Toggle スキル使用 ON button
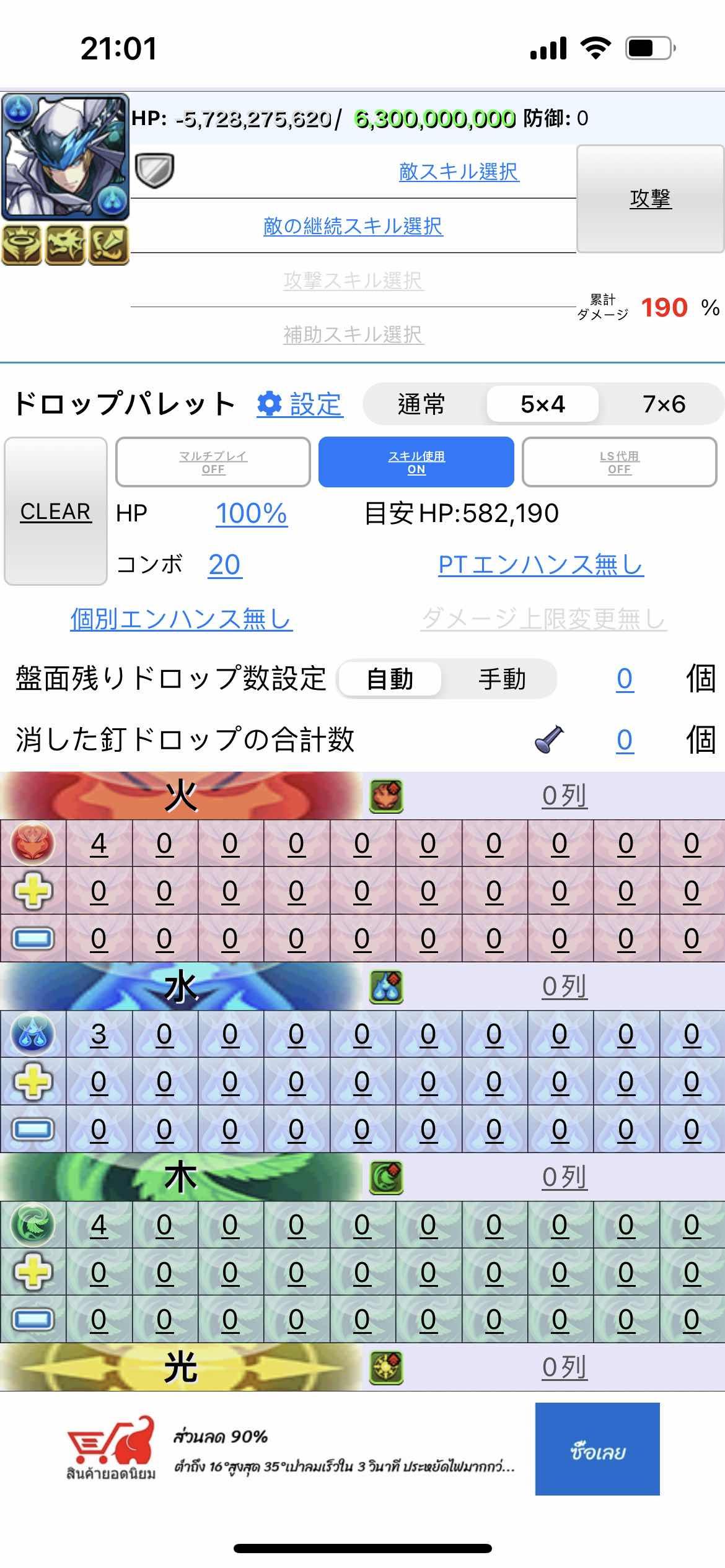 pos(416,462)
